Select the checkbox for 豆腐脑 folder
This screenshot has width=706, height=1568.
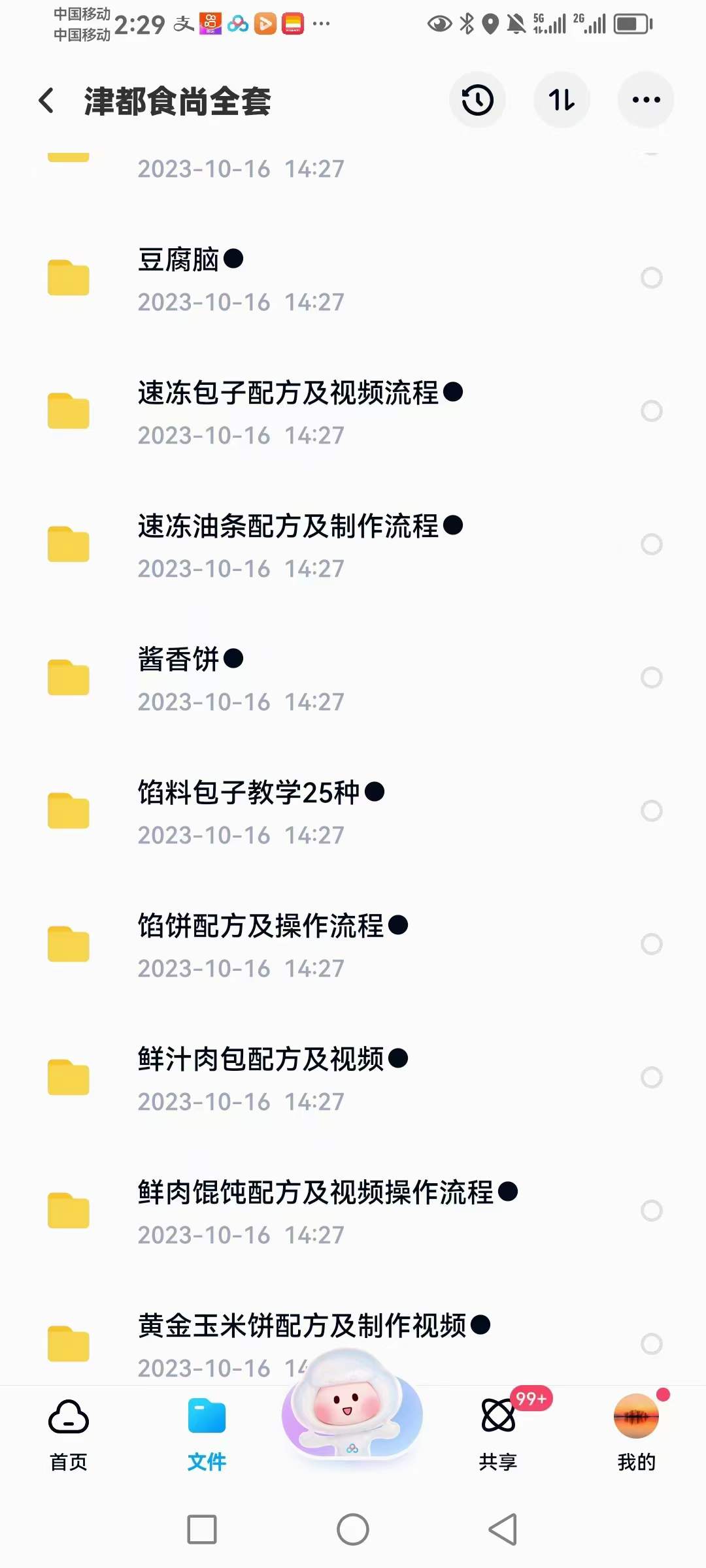coord(651,277)
